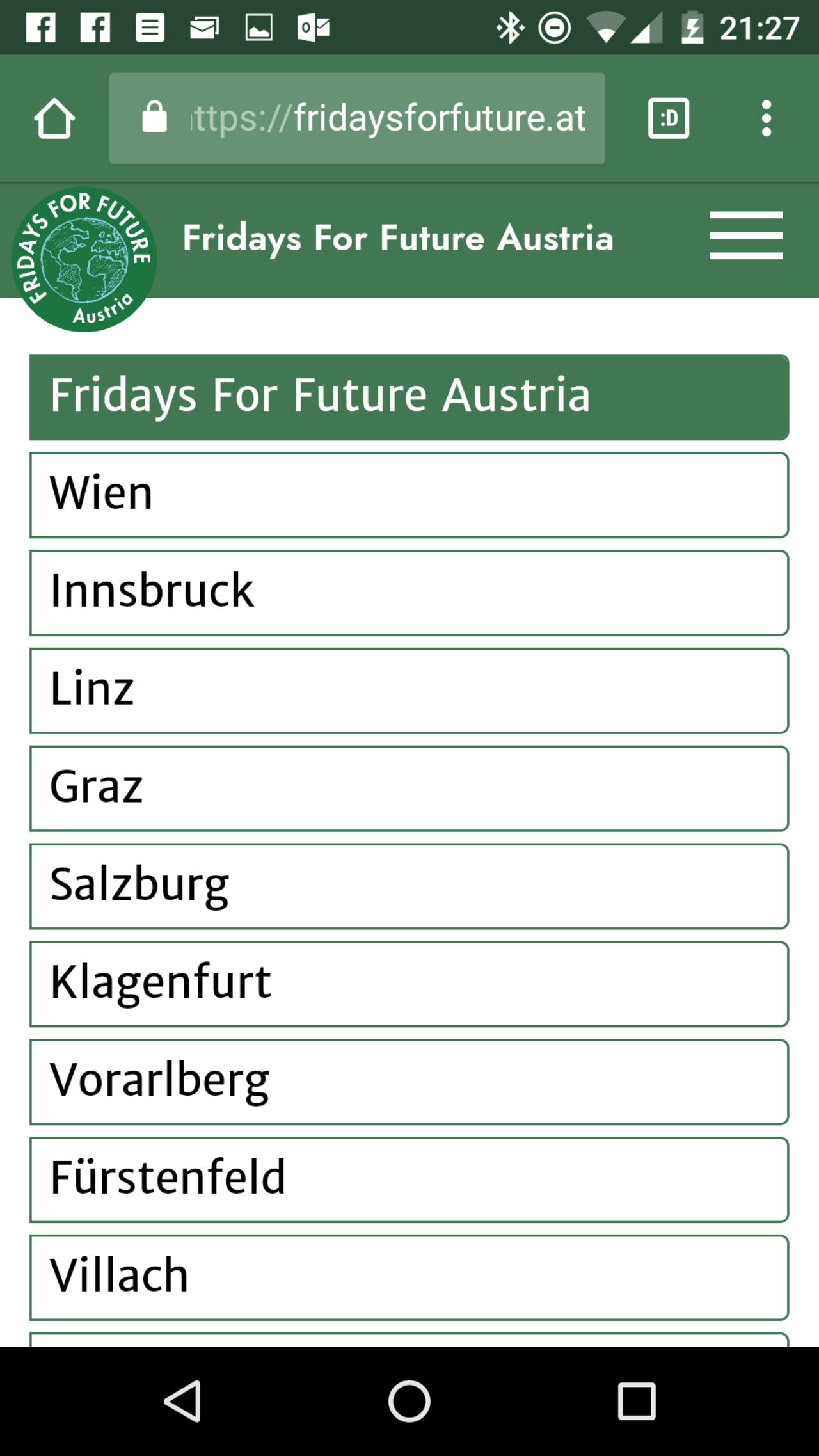Select Villach from the list
Screen dimensions: 819x1456
click(x=409, y=1278)
